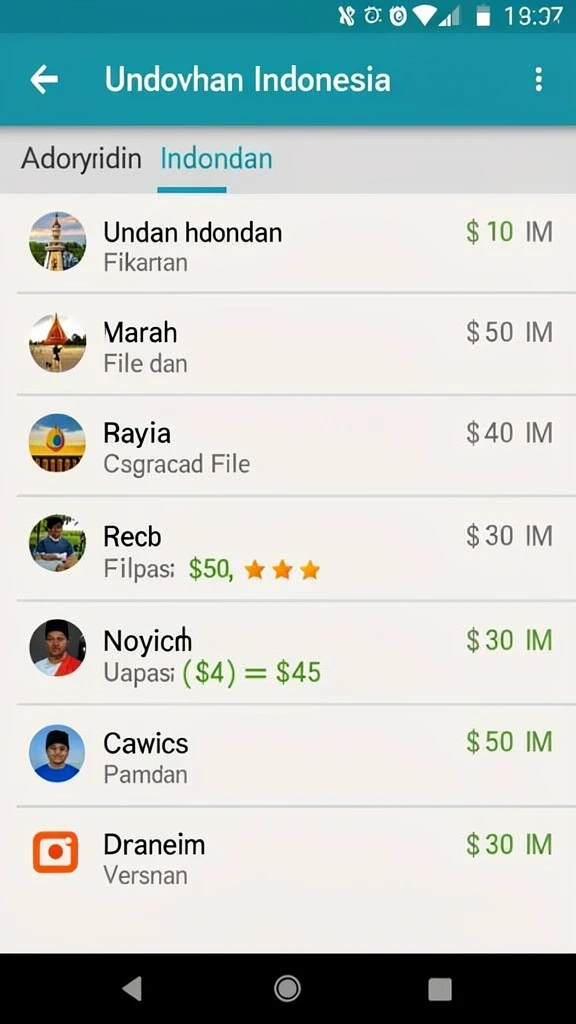This screenshot has width=576, height=1024.
Task: Open the overflow menu
Action: tap(539, 79)
